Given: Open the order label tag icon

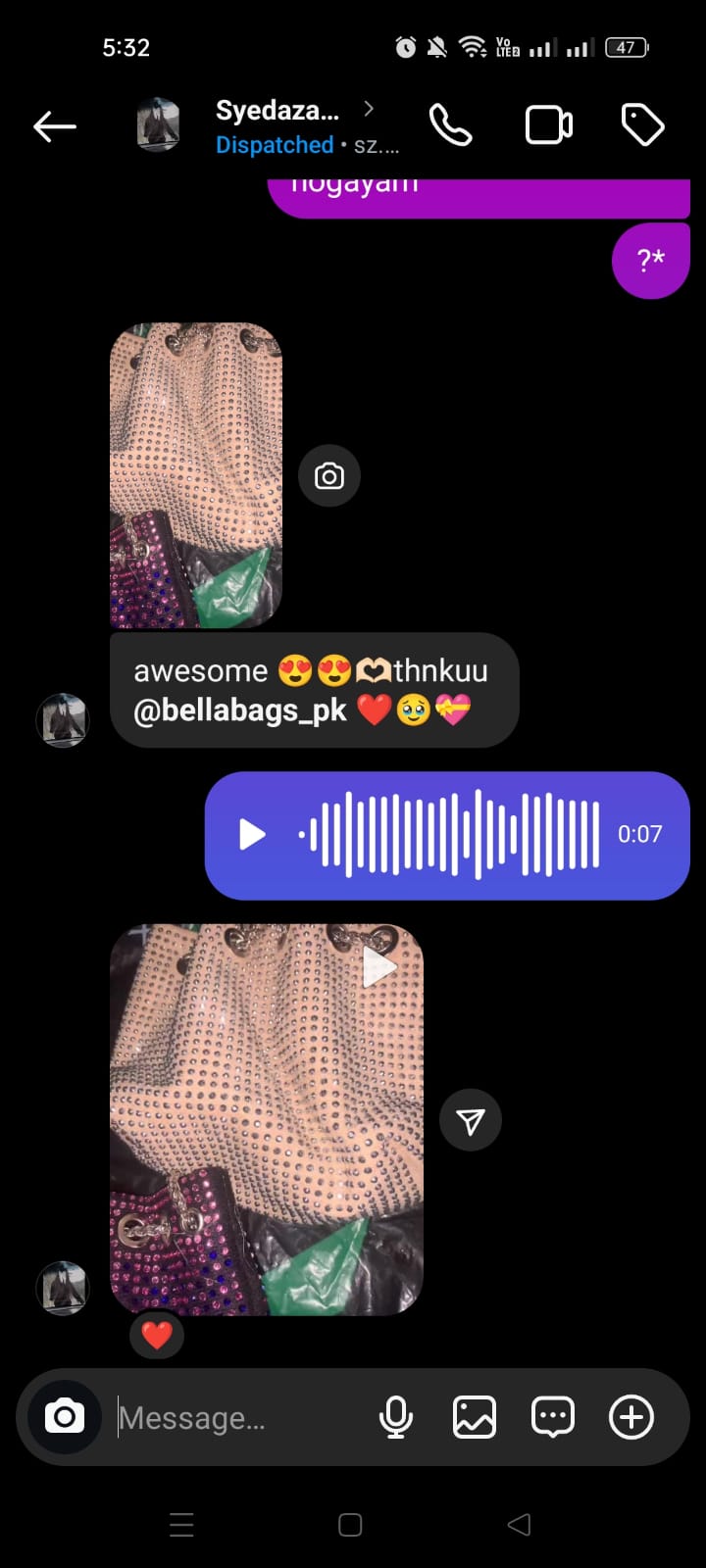Looking at the screenshot, I should coord(643,126).
